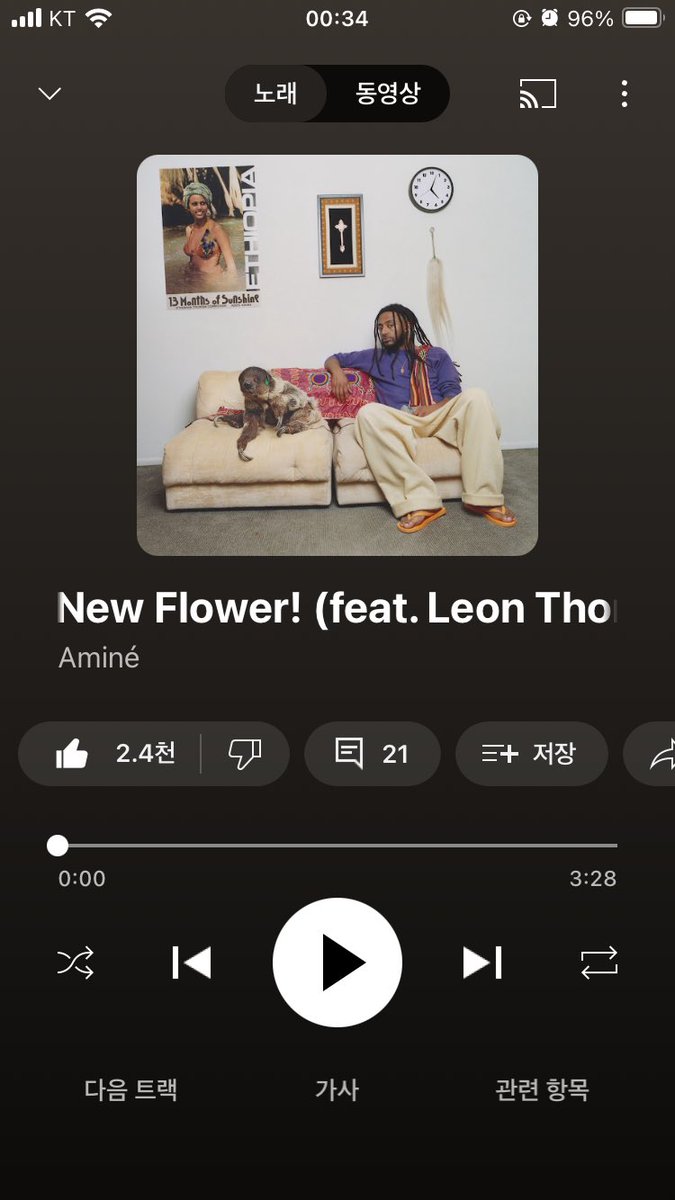675x1200 pixels.
Task: Share this song
Action: tap(651, 754)
